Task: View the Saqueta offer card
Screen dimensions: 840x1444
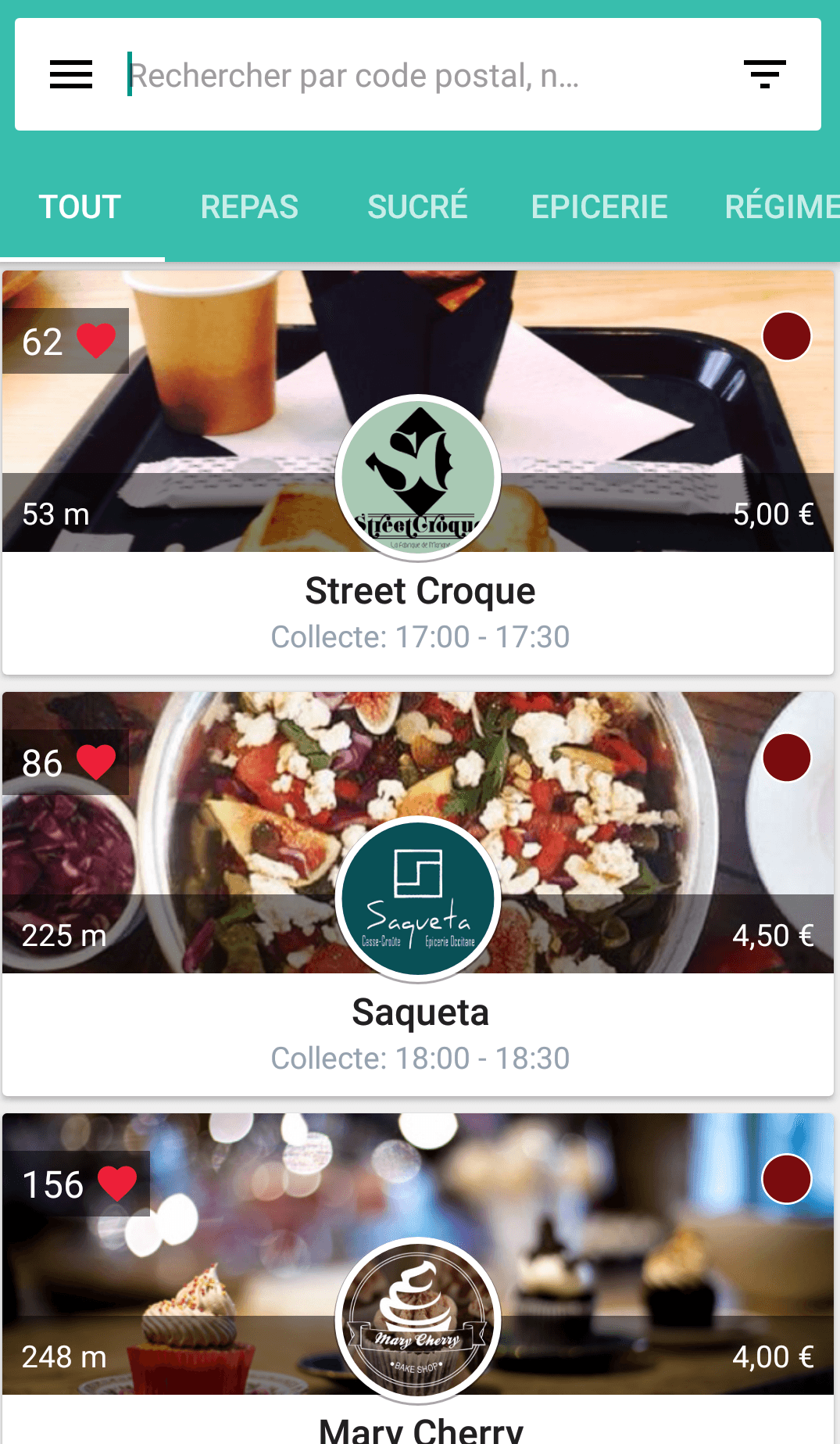Action: pyautogui.click(x=420, y=1012)
